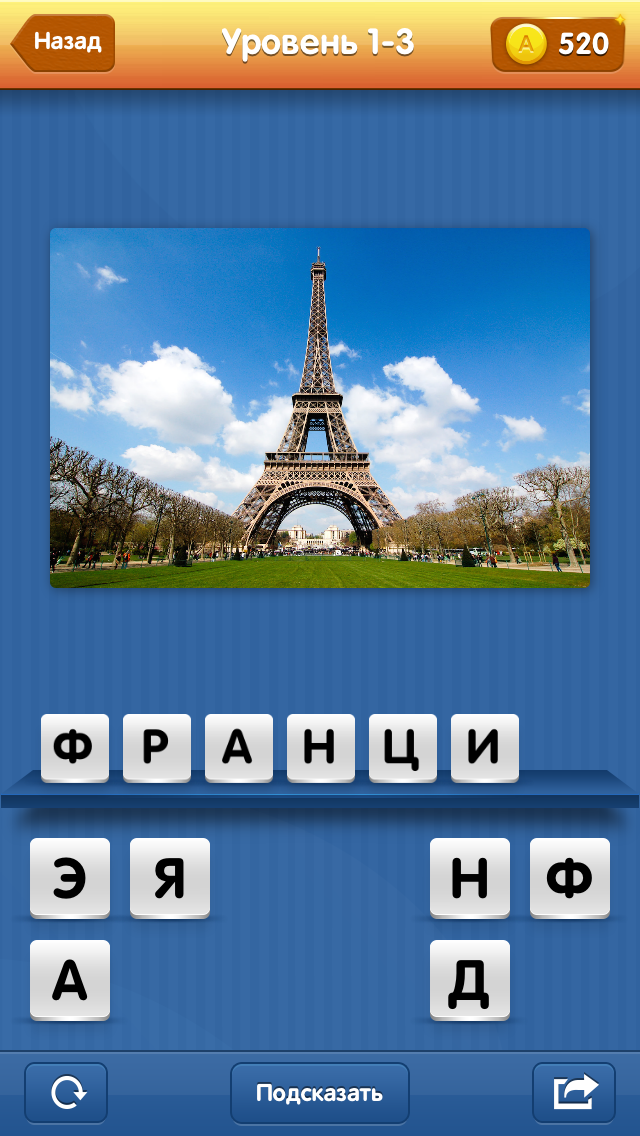Screen dimensions: 640x1136
Task: Choose the letter Д tile
Action: pos(469,980)
